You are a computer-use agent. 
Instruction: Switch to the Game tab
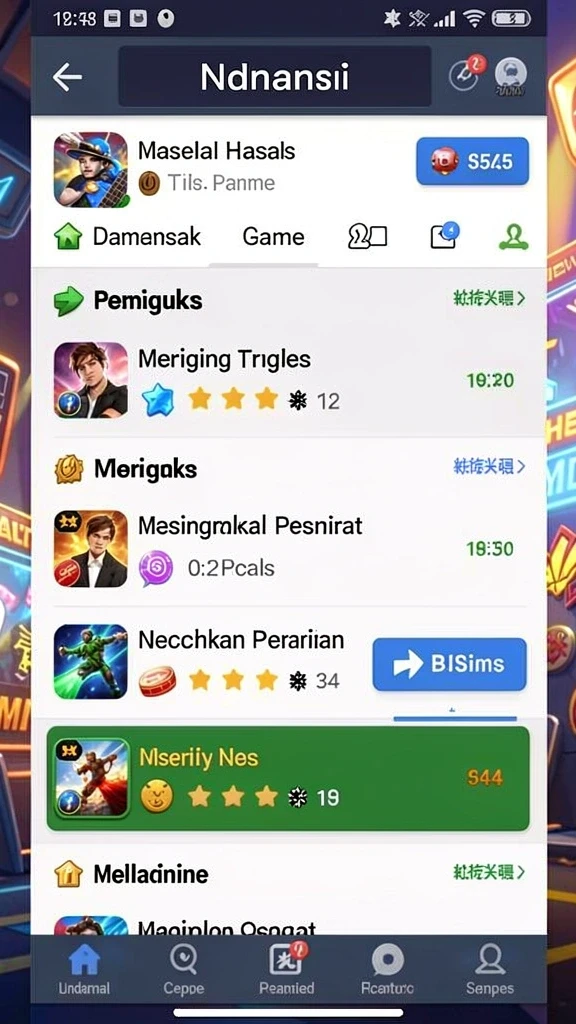pos(273,236)
